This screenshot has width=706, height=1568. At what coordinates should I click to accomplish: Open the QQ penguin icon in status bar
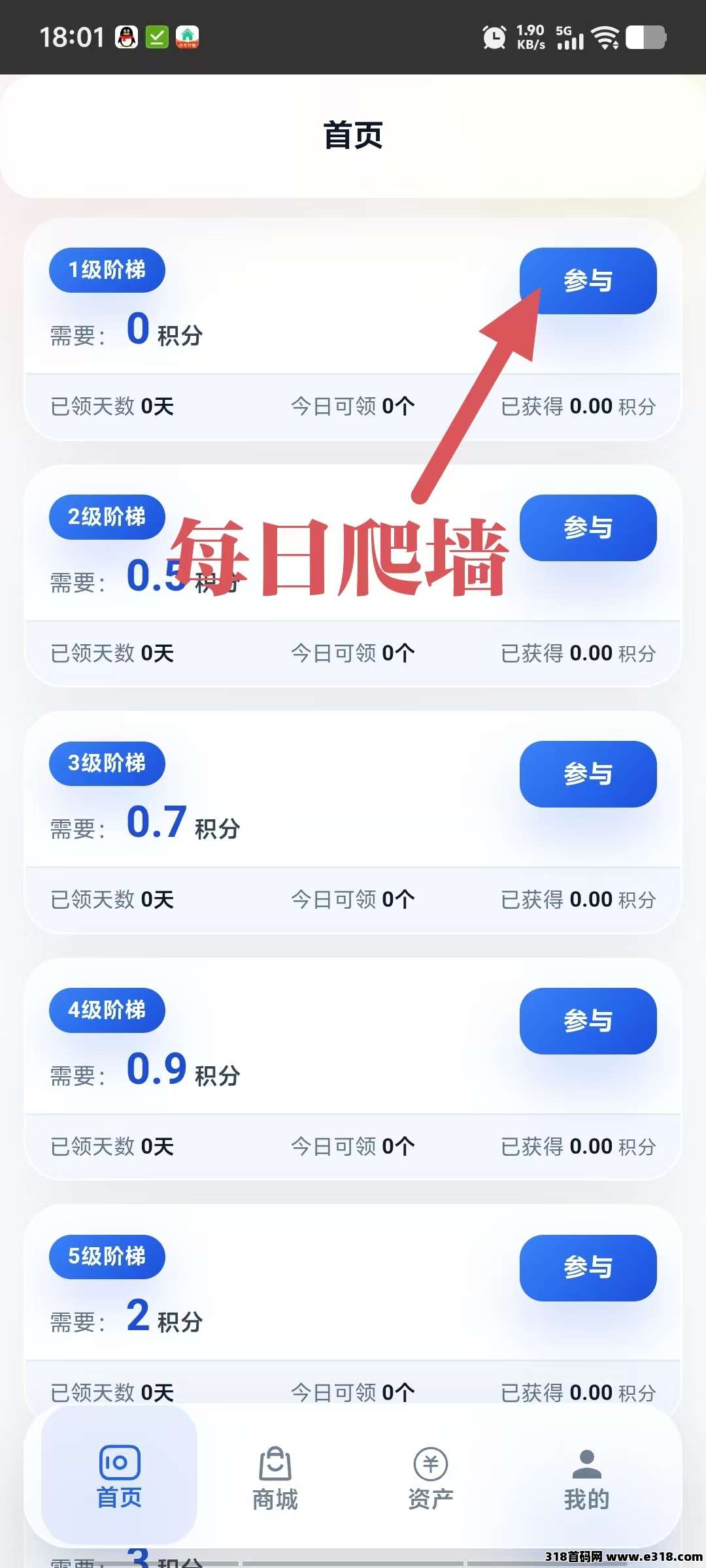click(127, 37)
